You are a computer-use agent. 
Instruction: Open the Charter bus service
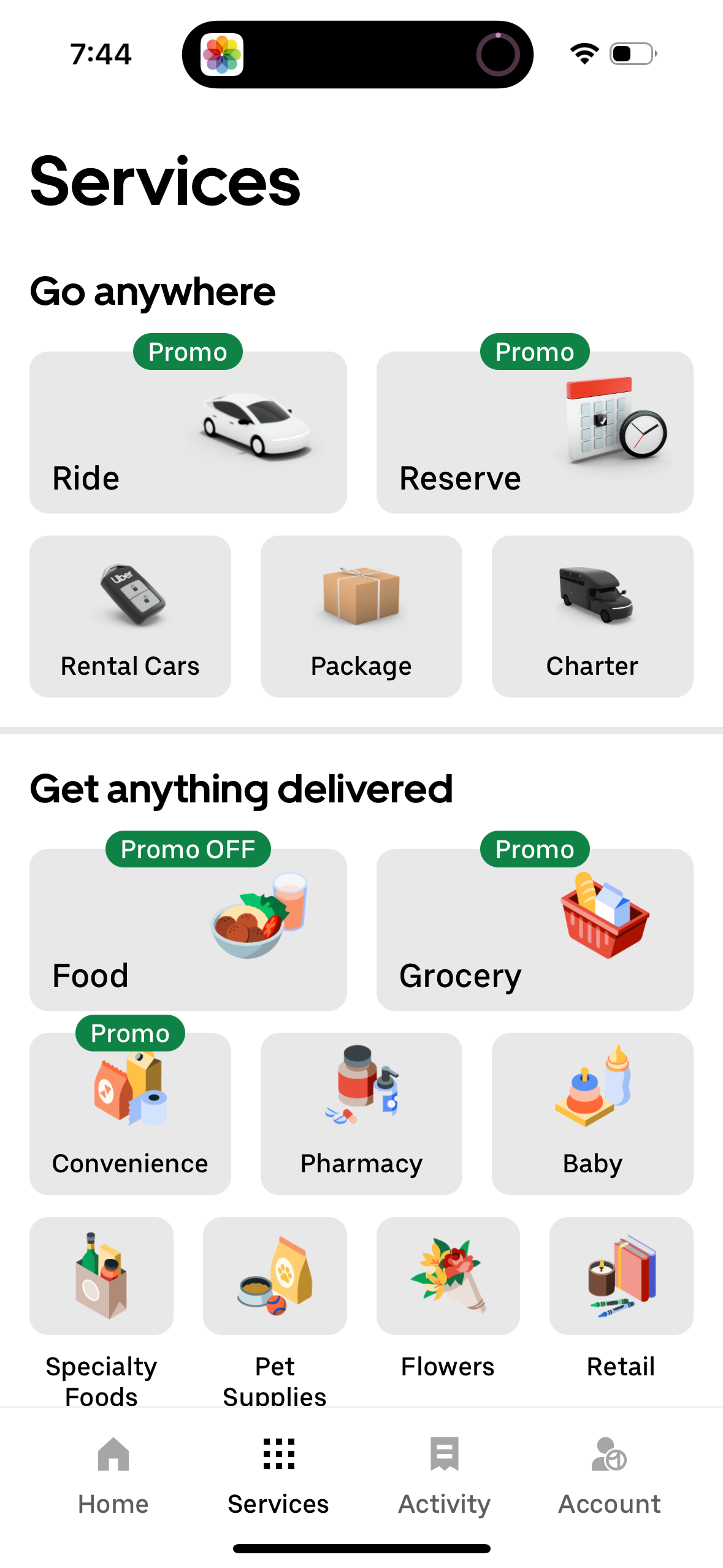click(592, 617)
